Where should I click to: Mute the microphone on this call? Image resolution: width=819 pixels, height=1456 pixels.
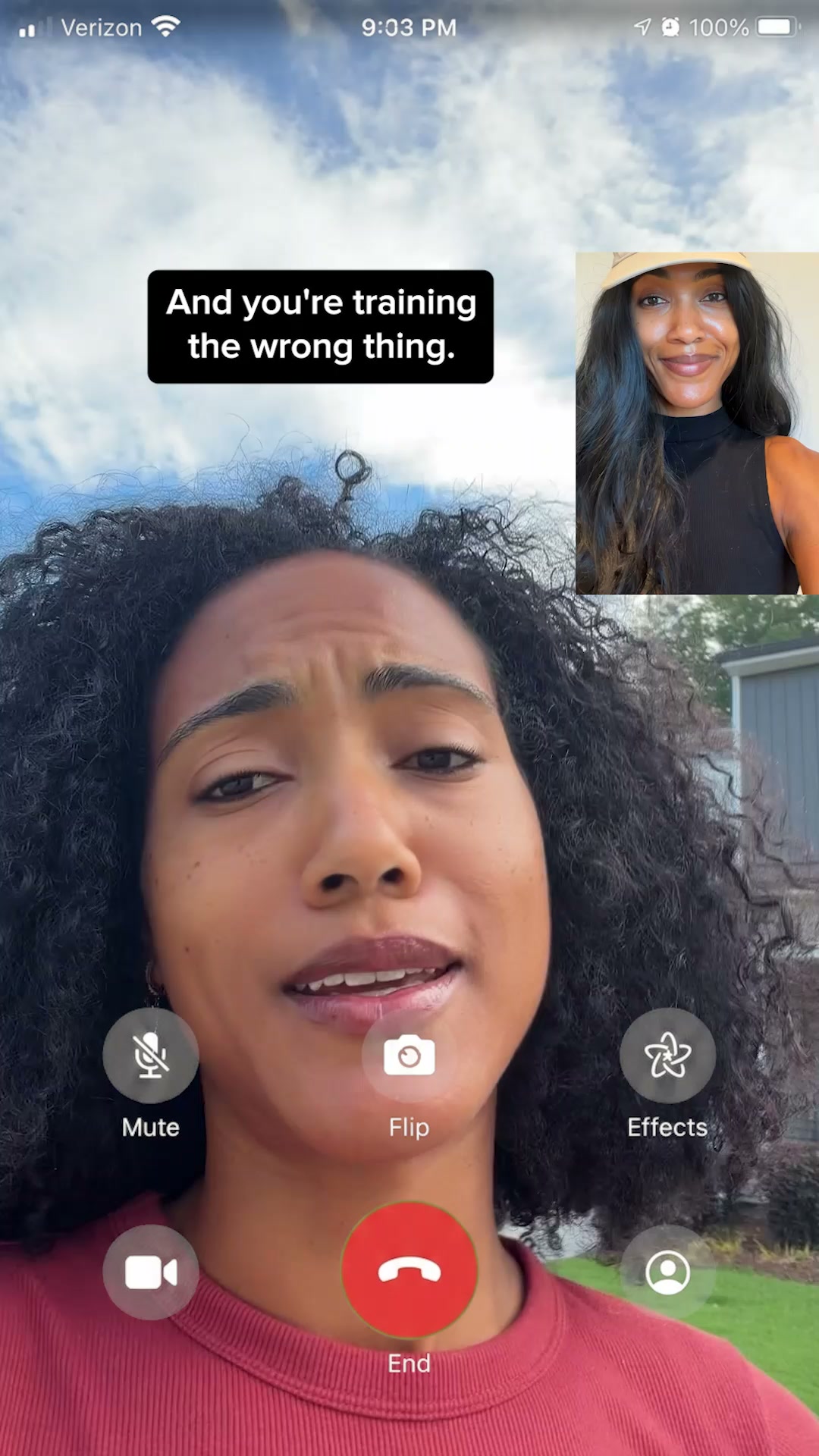pos(151,1055)
